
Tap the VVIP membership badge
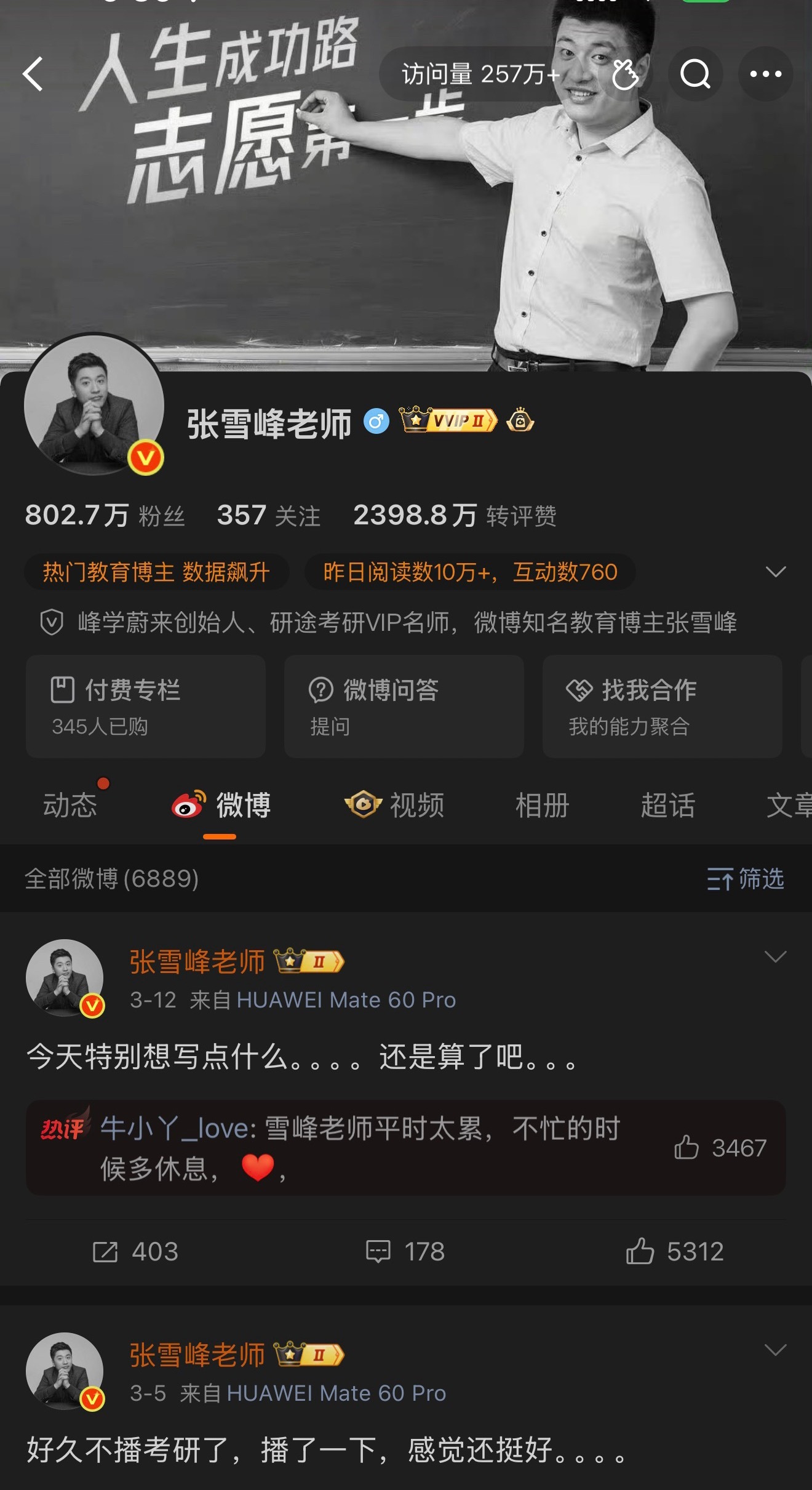click(445, 420)
